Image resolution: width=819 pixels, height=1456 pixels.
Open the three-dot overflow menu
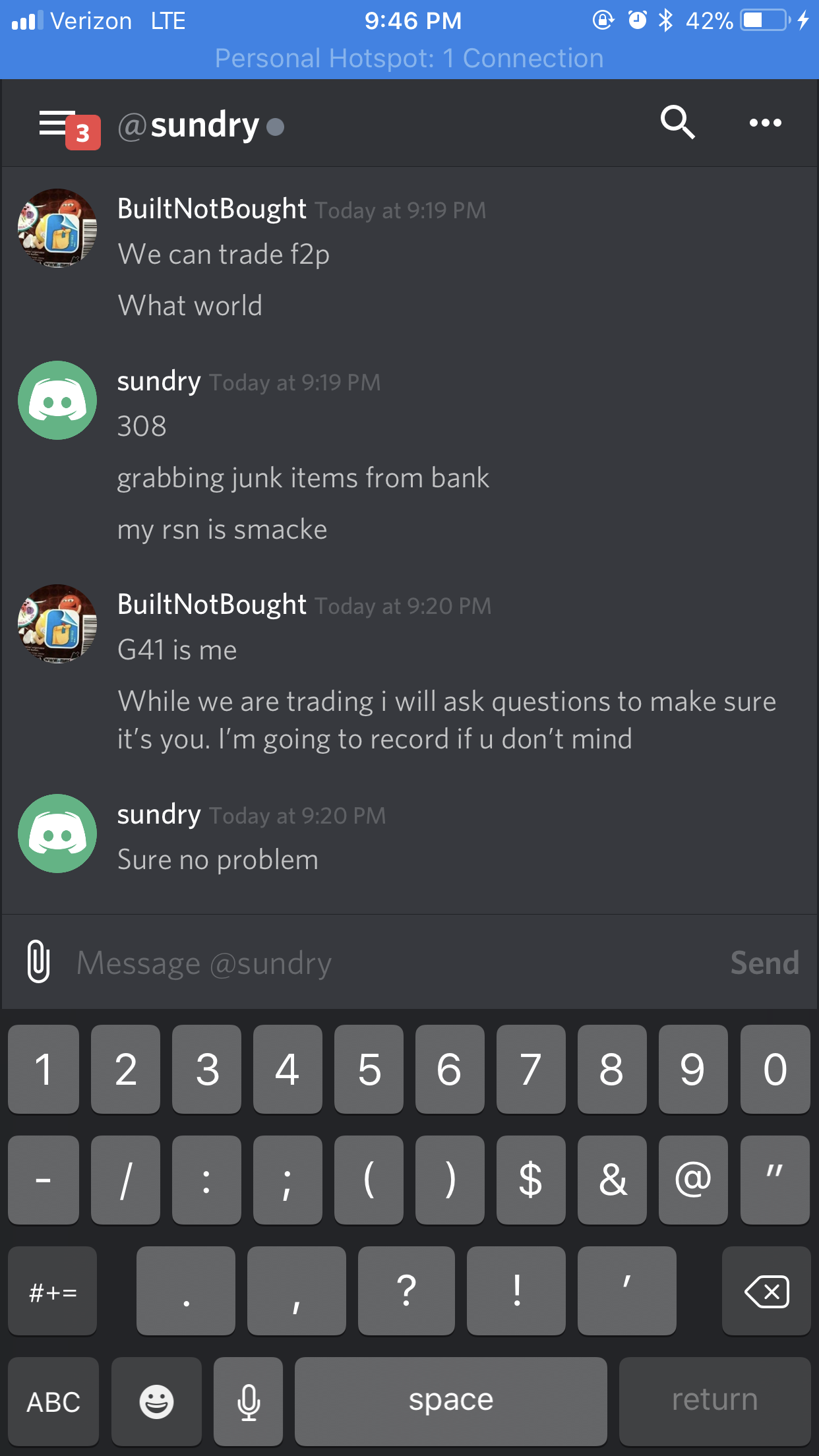pos(765,123)
